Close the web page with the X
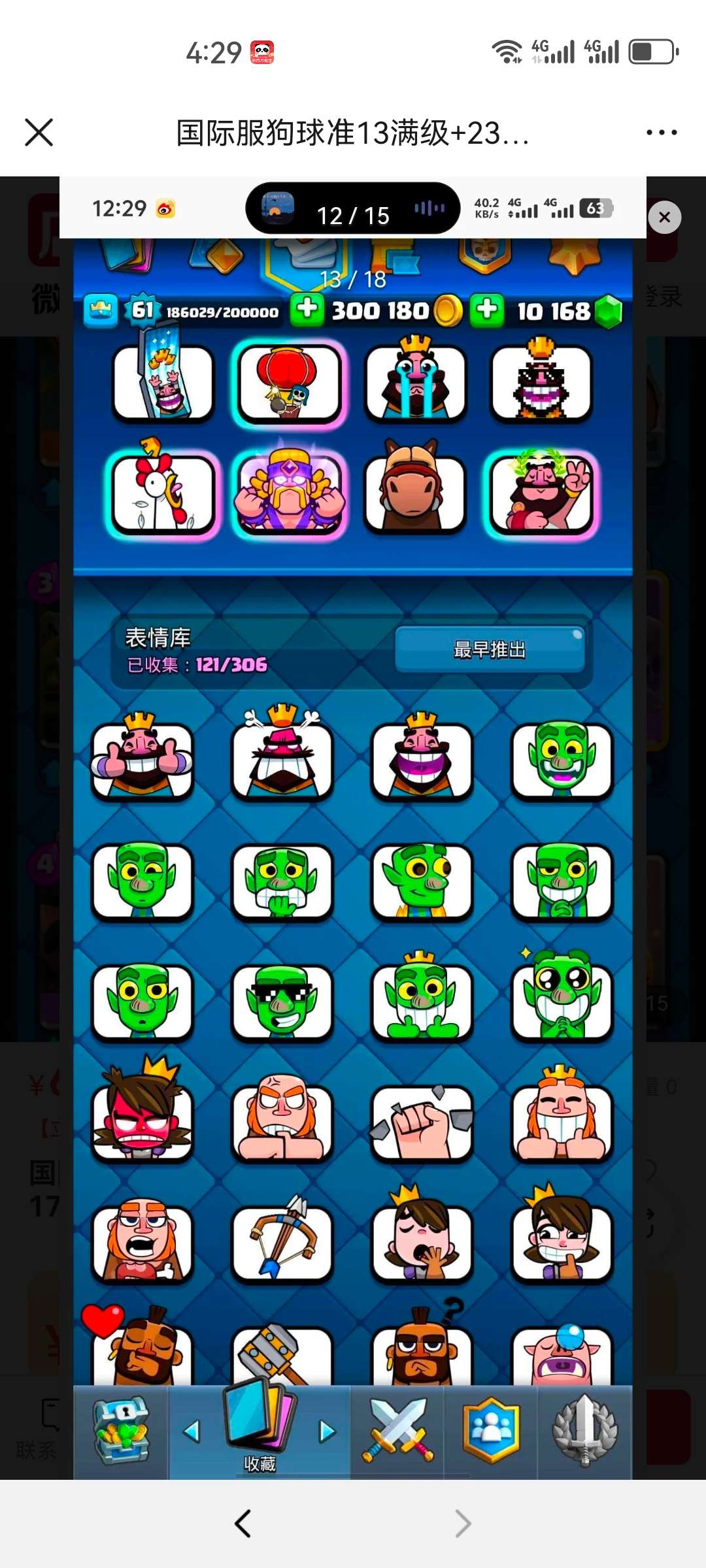706x1568 pixels. click(x=39, y=133)
